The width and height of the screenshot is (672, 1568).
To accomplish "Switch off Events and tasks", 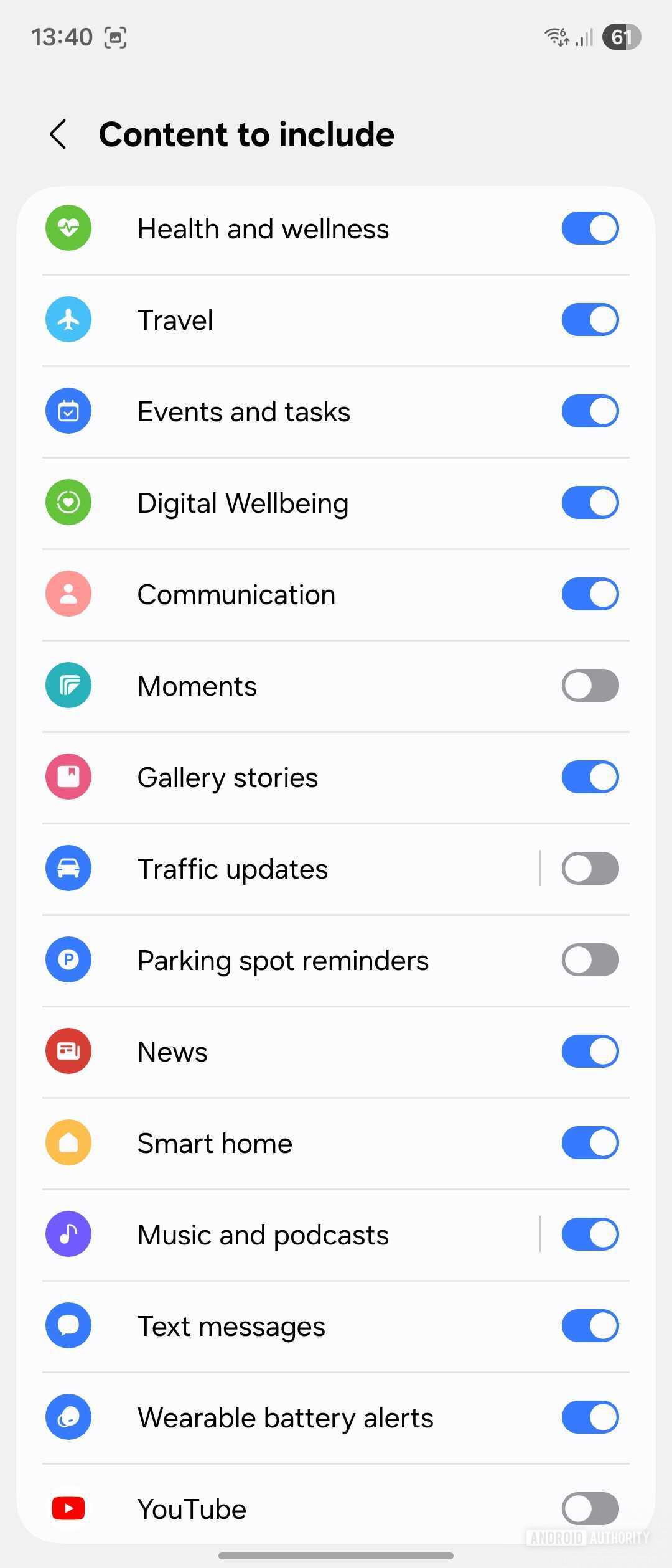I will point(590,411).
